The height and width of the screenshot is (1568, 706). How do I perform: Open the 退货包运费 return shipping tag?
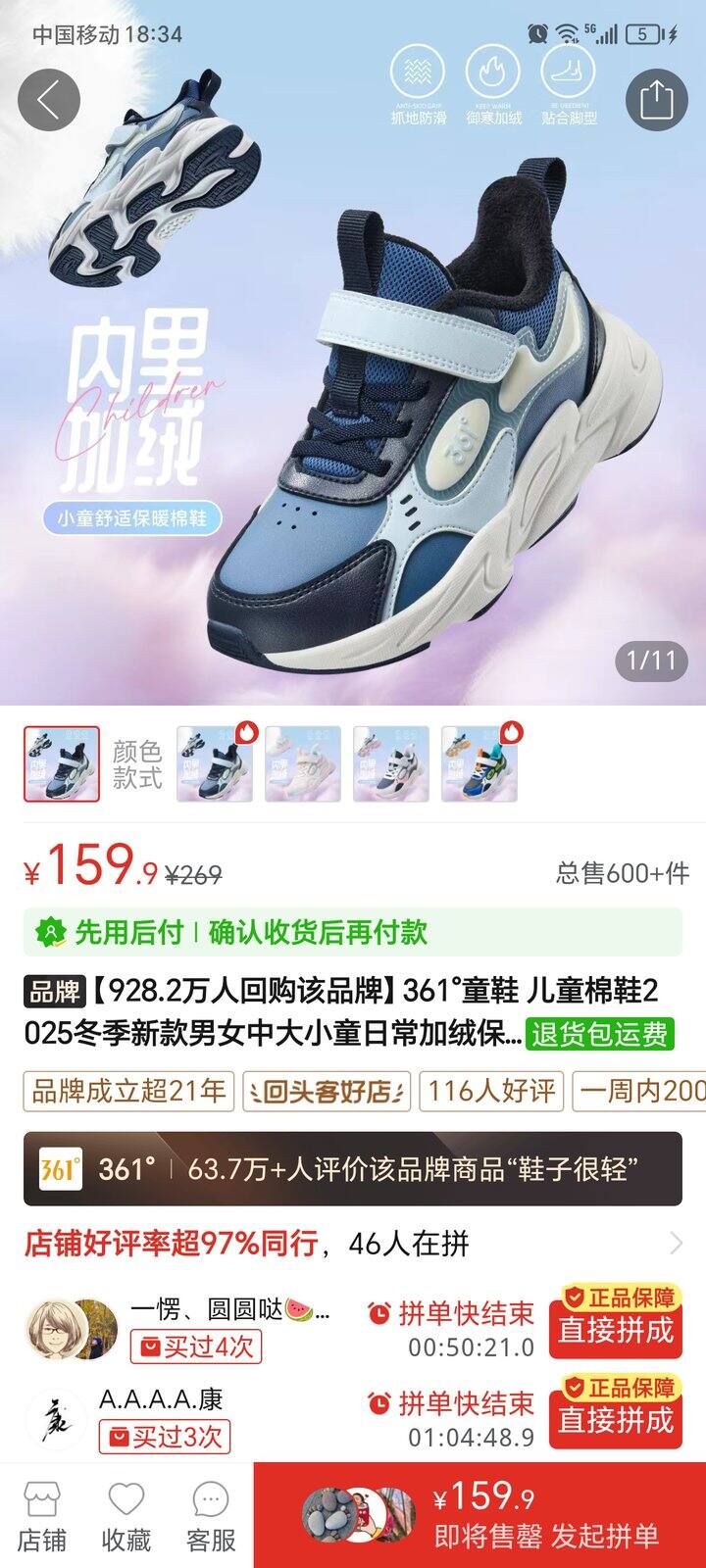point(600,1034)
